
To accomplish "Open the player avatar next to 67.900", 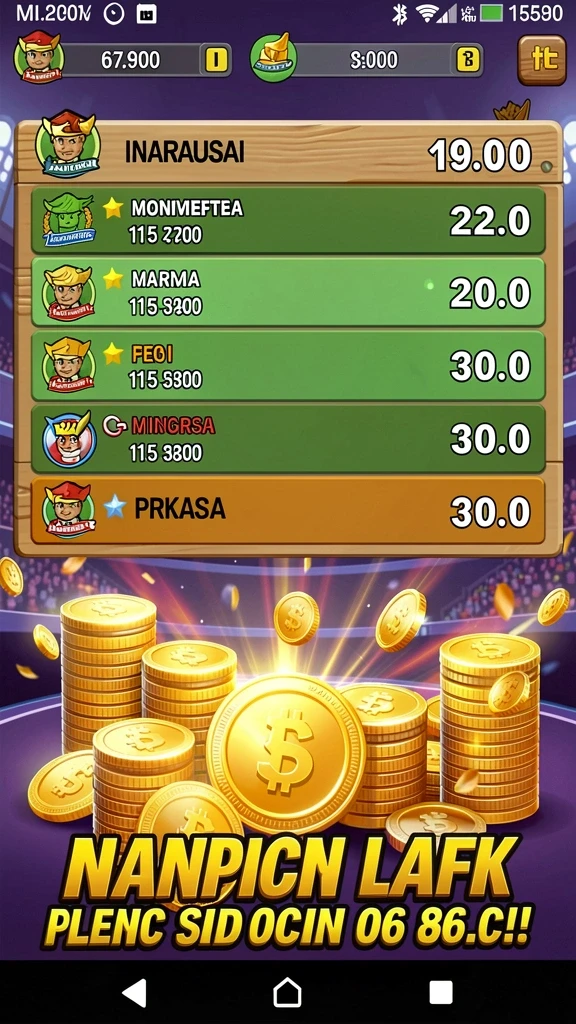I will (x=39, y=57).
